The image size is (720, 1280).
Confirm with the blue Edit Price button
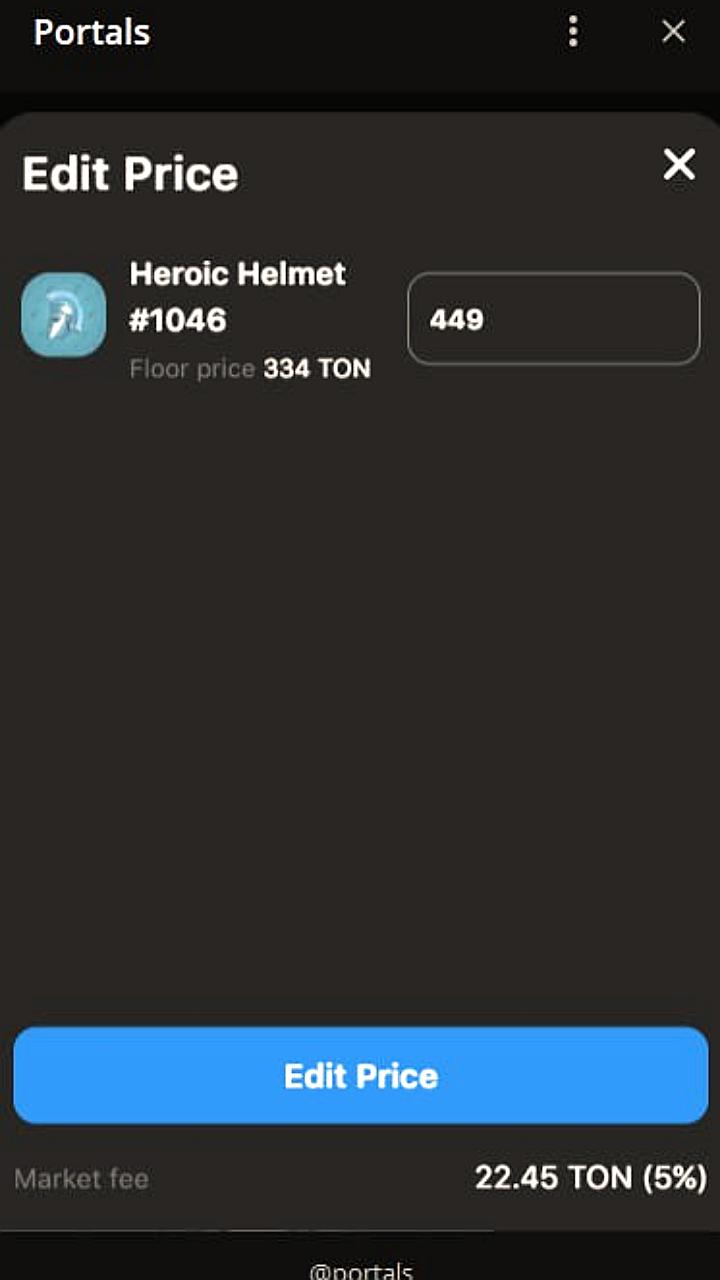tap(360, 1075)
